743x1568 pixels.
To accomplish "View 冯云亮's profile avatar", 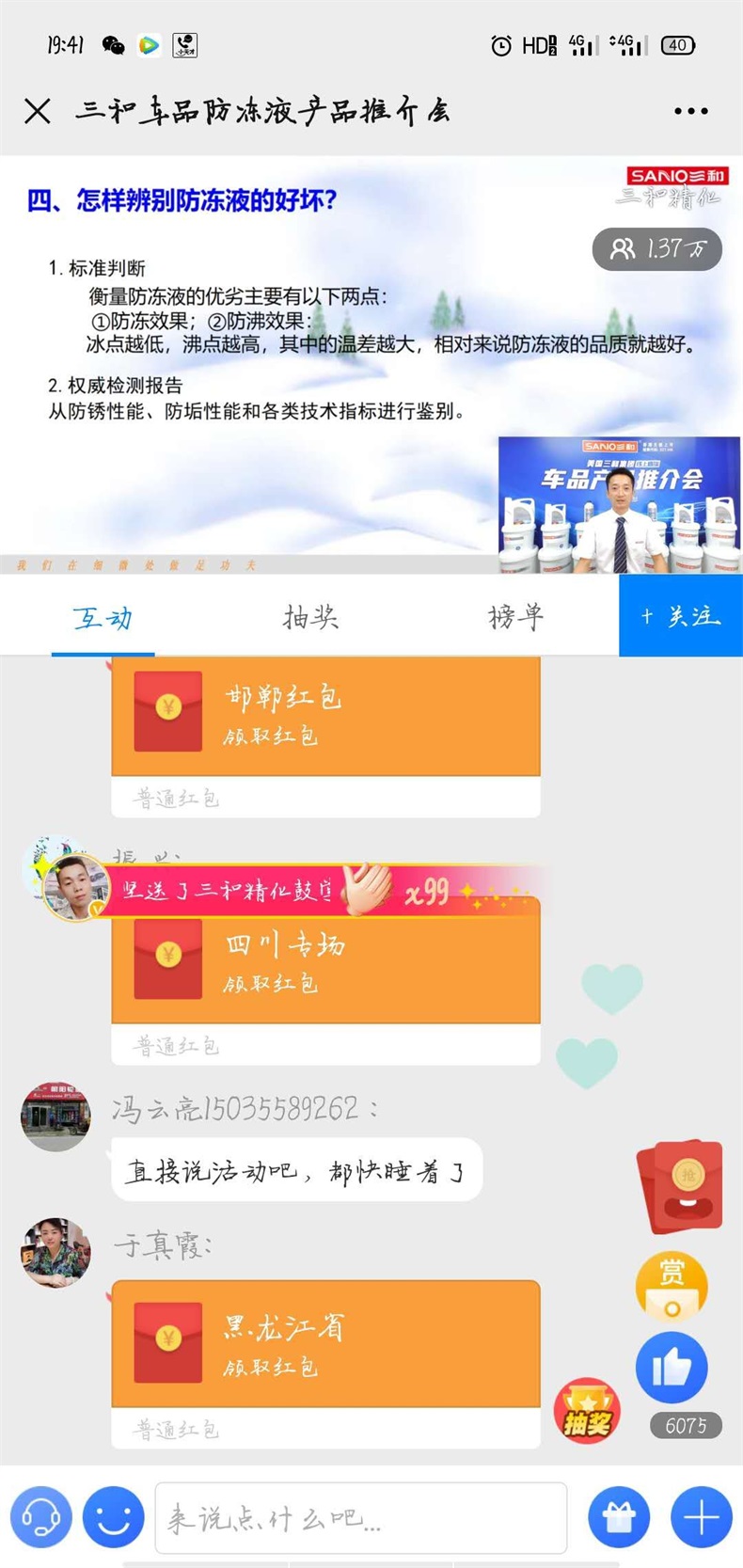I will tap(56, 1117).
